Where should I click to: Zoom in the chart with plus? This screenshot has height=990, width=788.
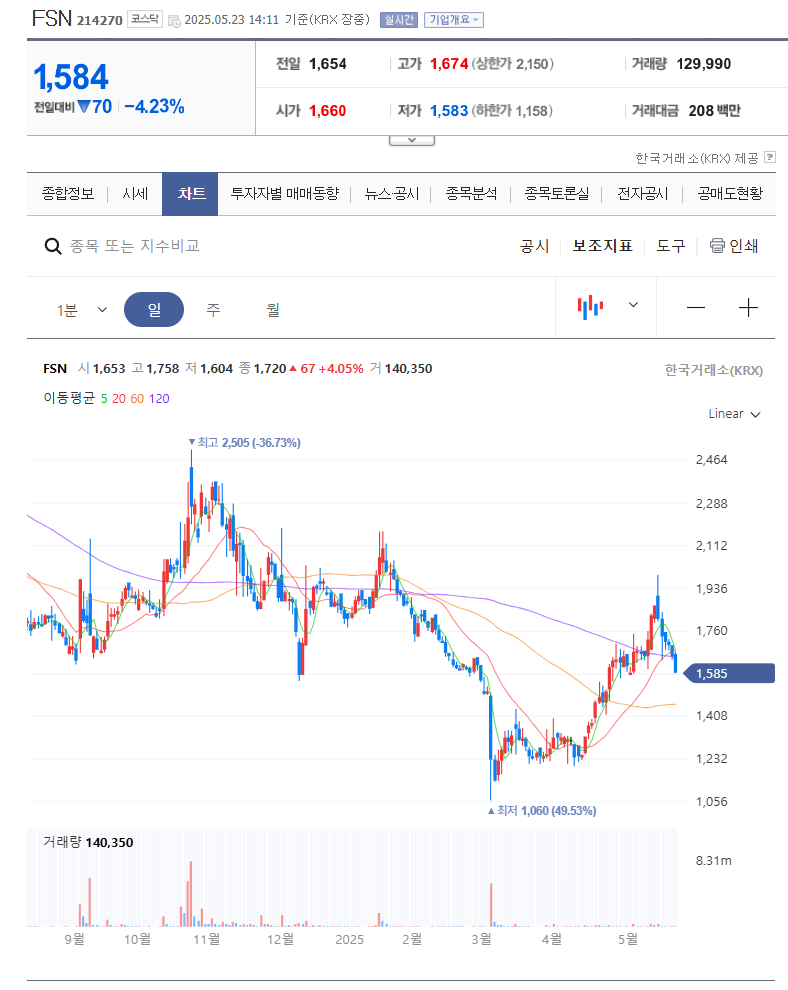pyautogui.click(x=748, y=308)
